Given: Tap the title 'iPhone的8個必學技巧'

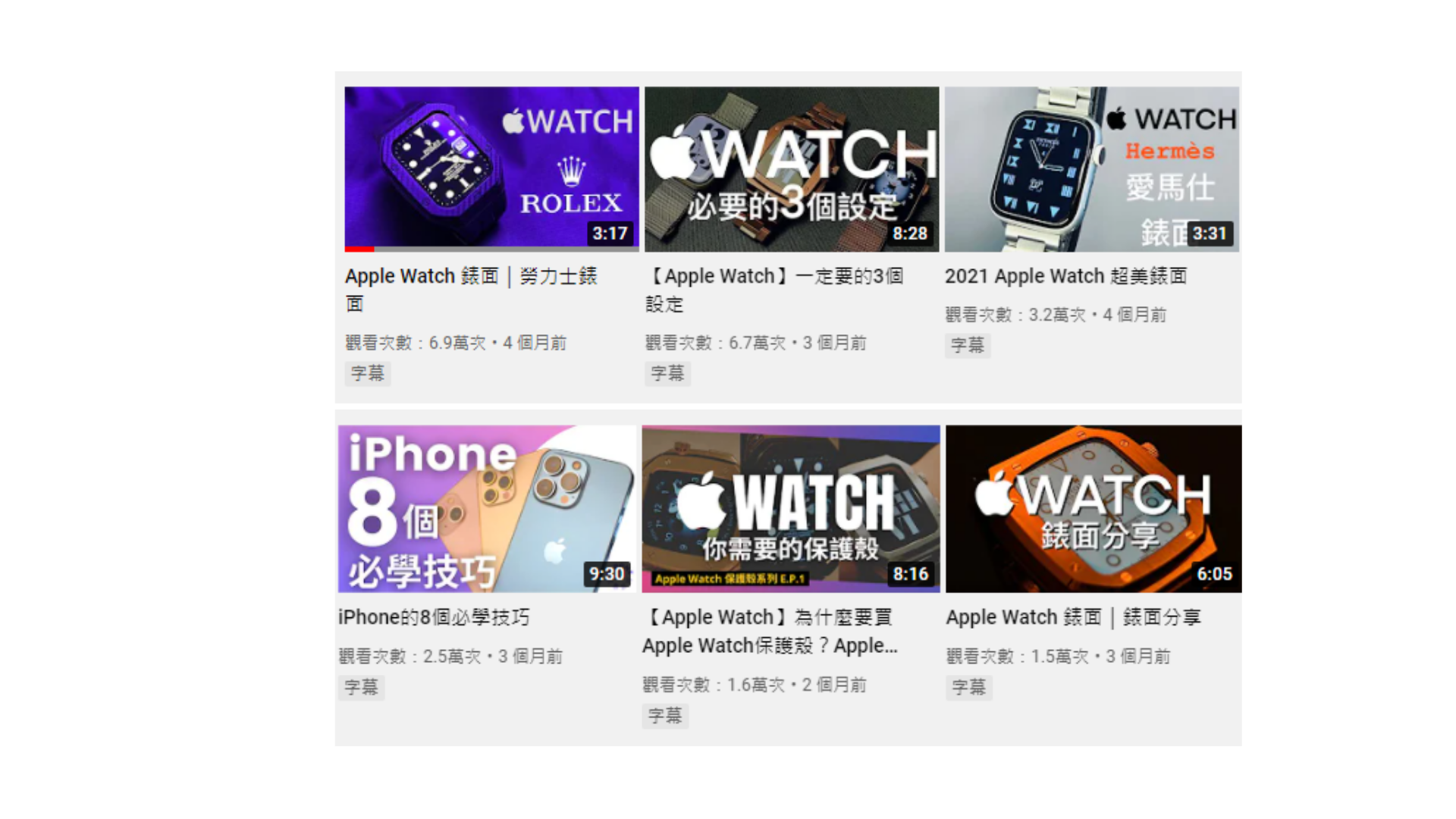Looking at the screenshot, I should (x=434, y=617).
